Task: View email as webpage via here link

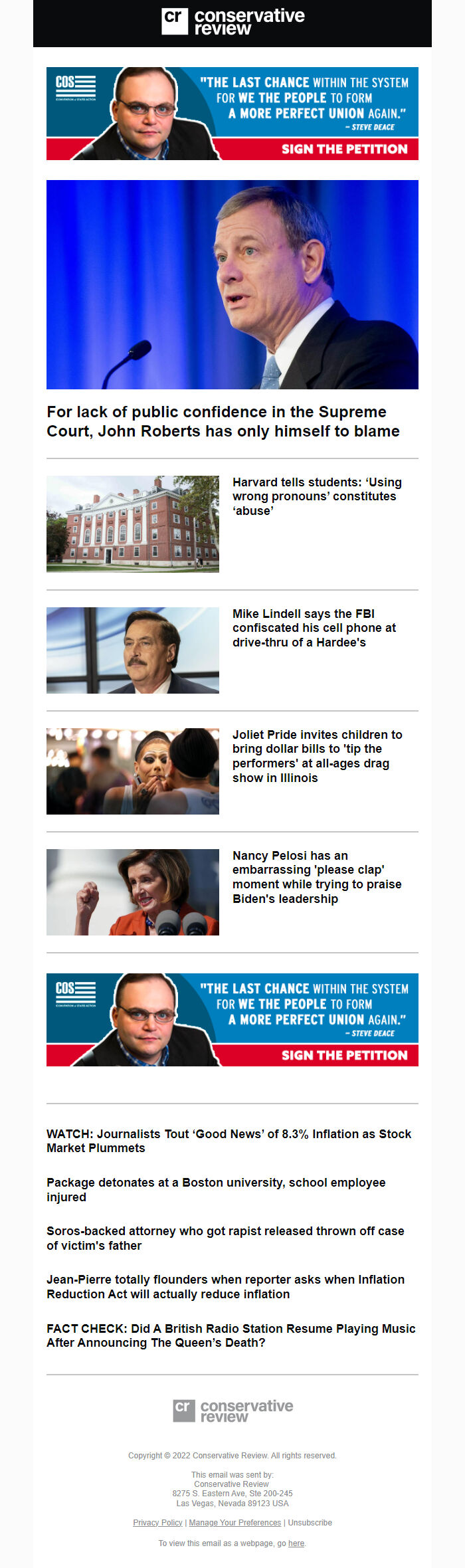Action: 296,1543
